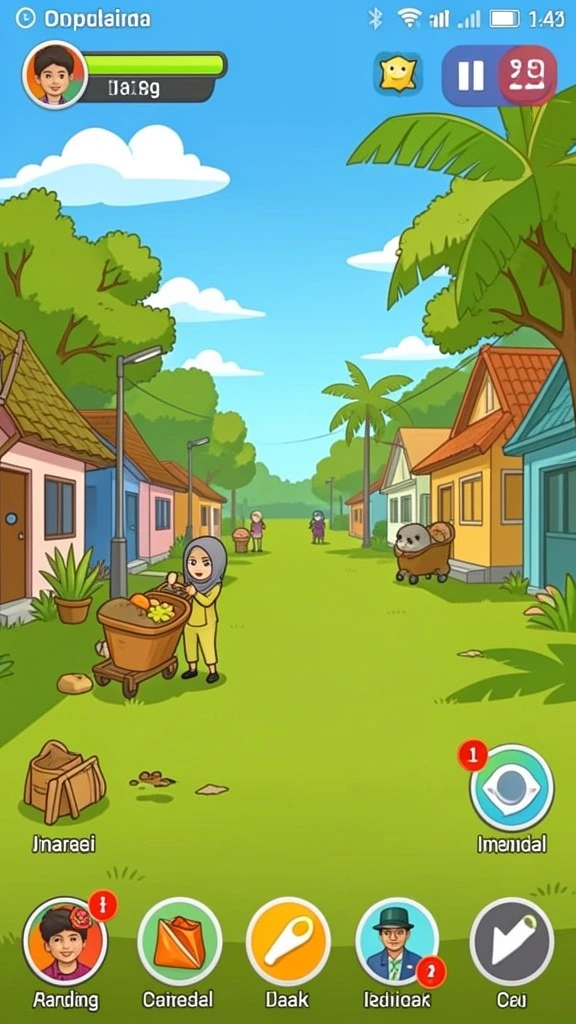
Task: Tap the player avatar at top
Action: pos(55,74)
